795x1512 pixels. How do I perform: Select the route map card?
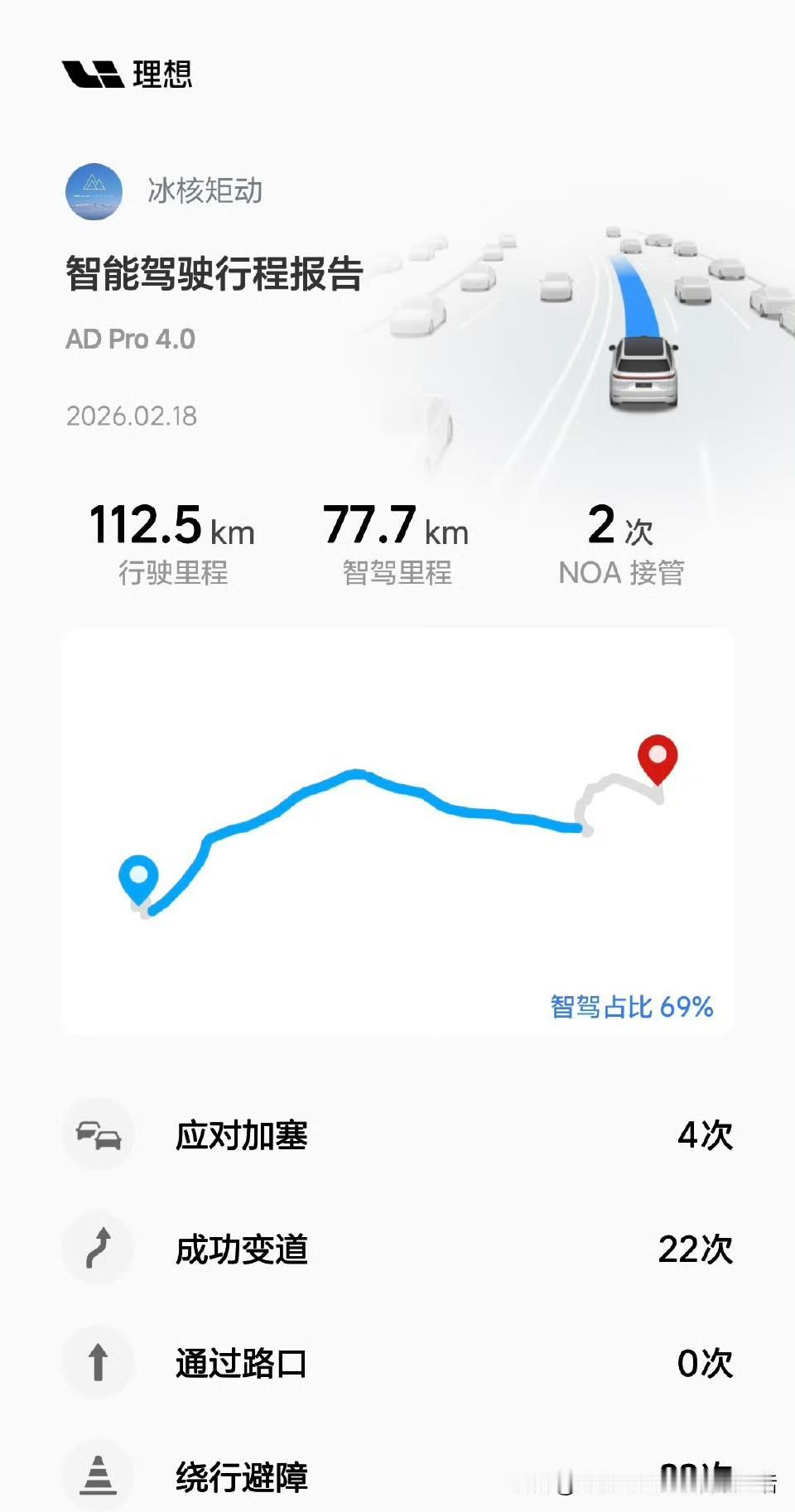pos(397,828)
